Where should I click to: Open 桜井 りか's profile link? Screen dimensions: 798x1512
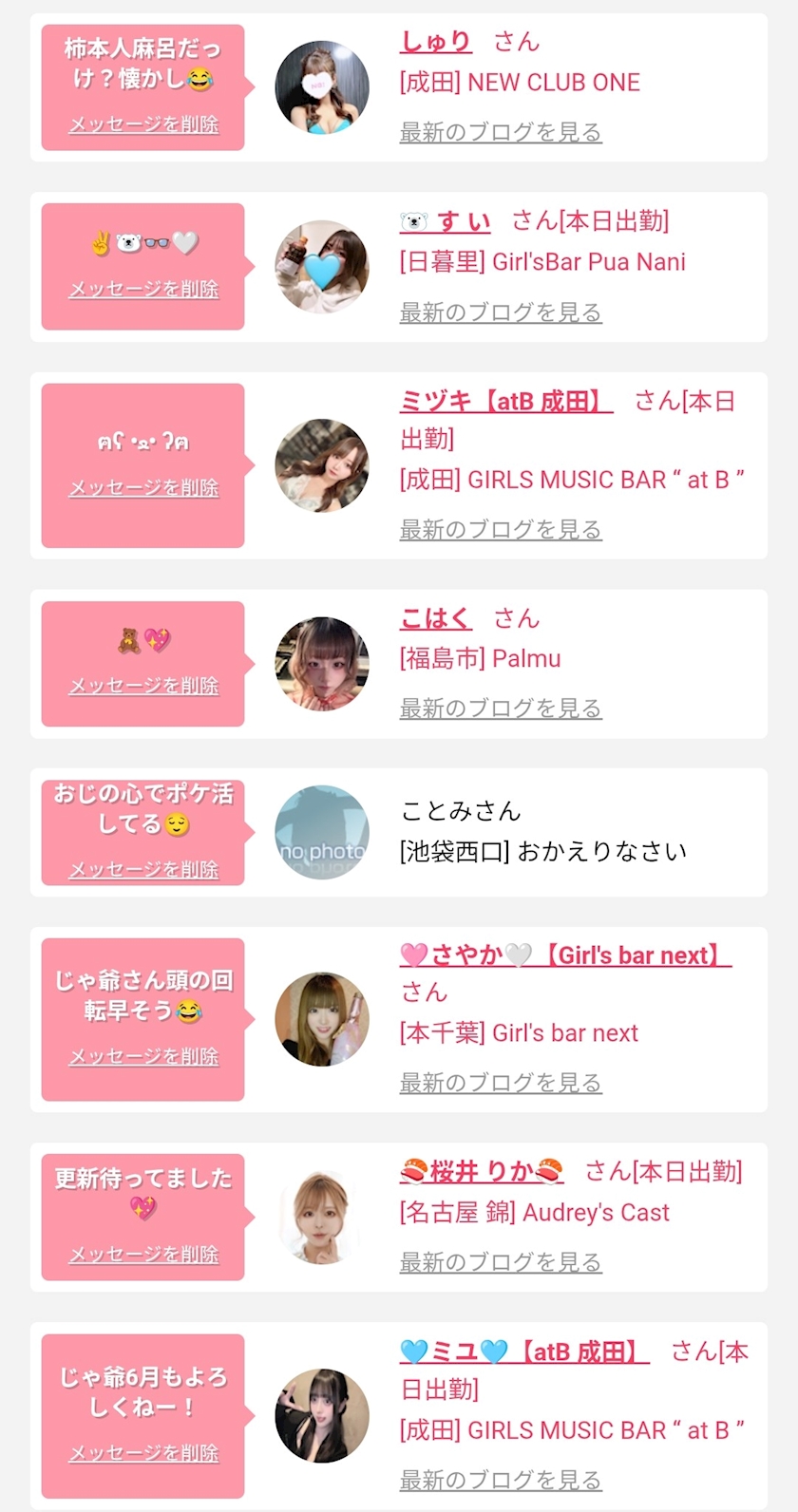[482, 1172]
